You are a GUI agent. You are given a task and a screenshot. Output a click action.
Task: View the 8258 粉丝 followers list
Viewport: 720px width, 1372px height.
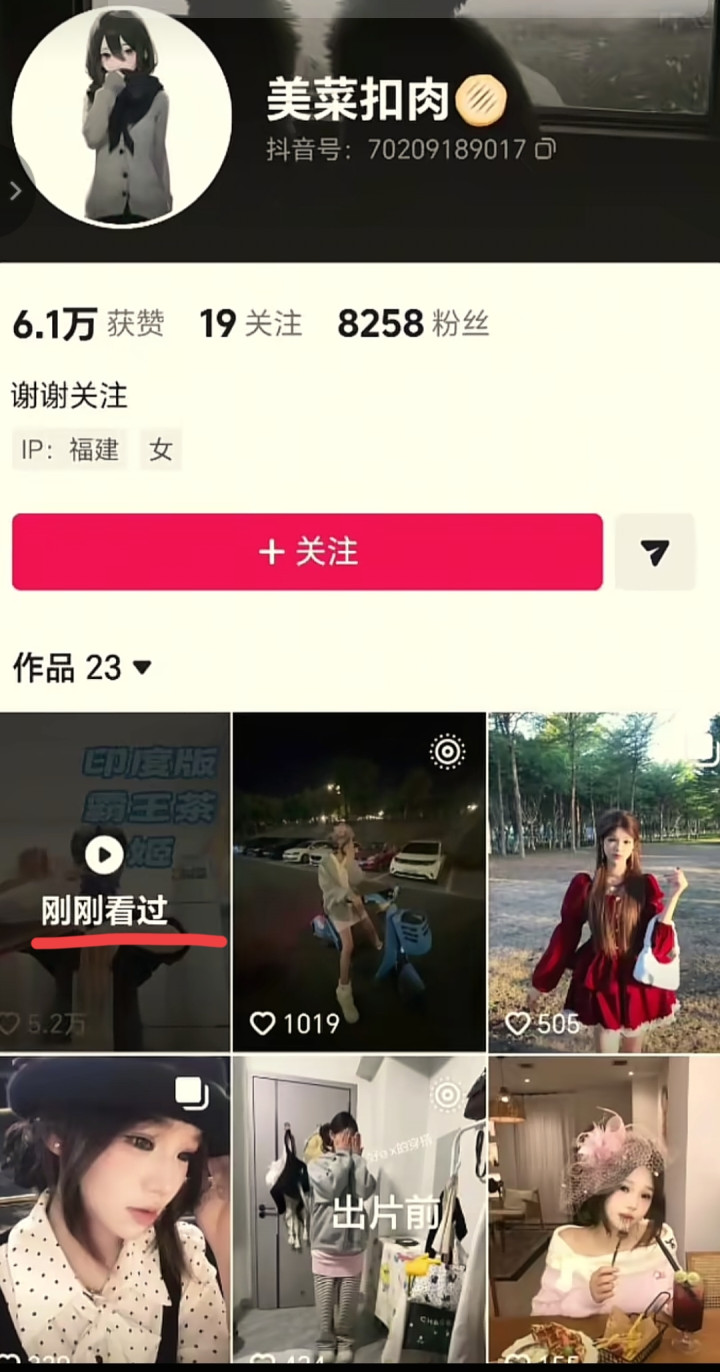pos(412,324)
